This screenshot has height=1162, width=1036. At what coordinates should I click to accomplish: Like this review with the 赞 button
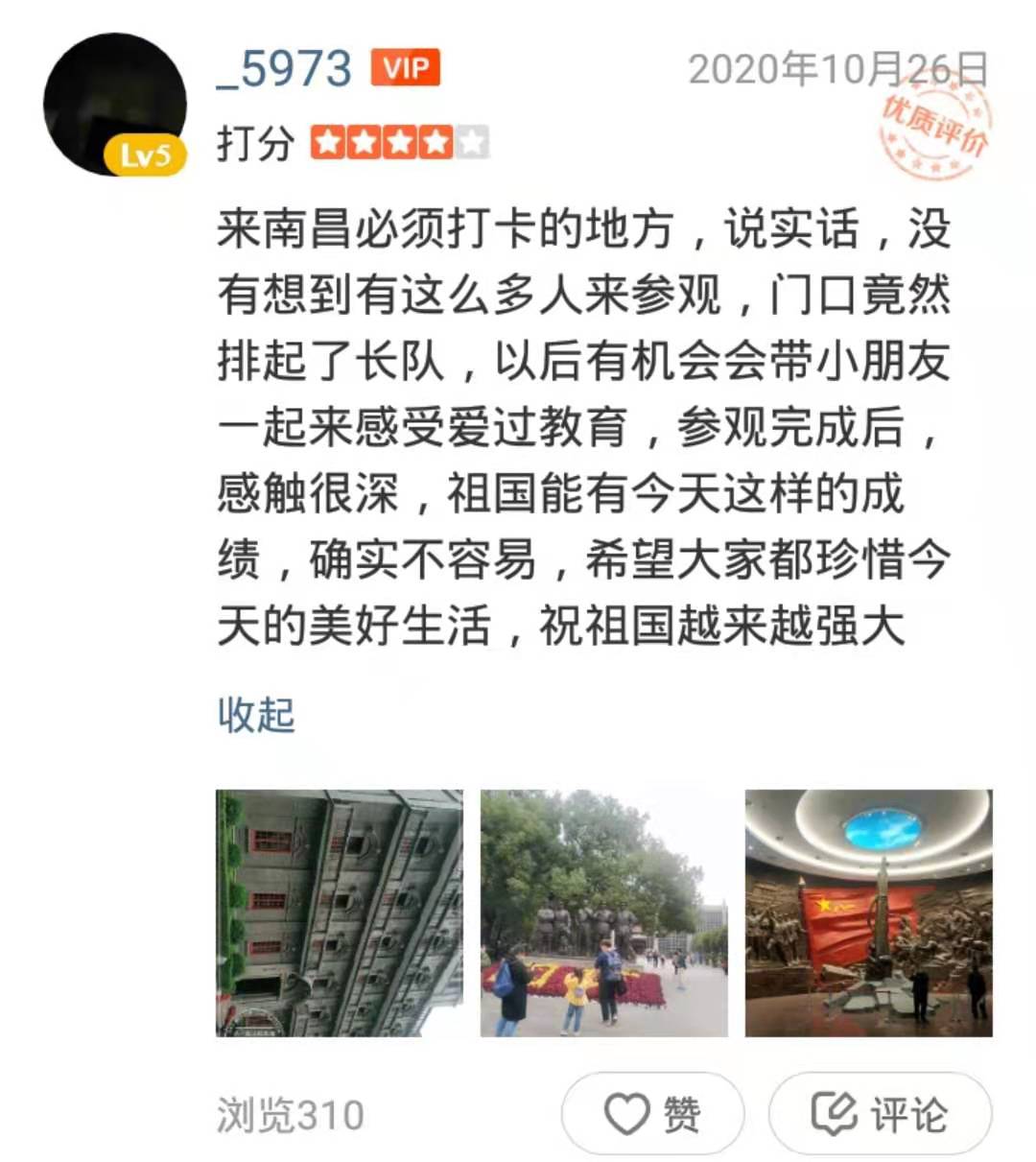(652, 1114)
